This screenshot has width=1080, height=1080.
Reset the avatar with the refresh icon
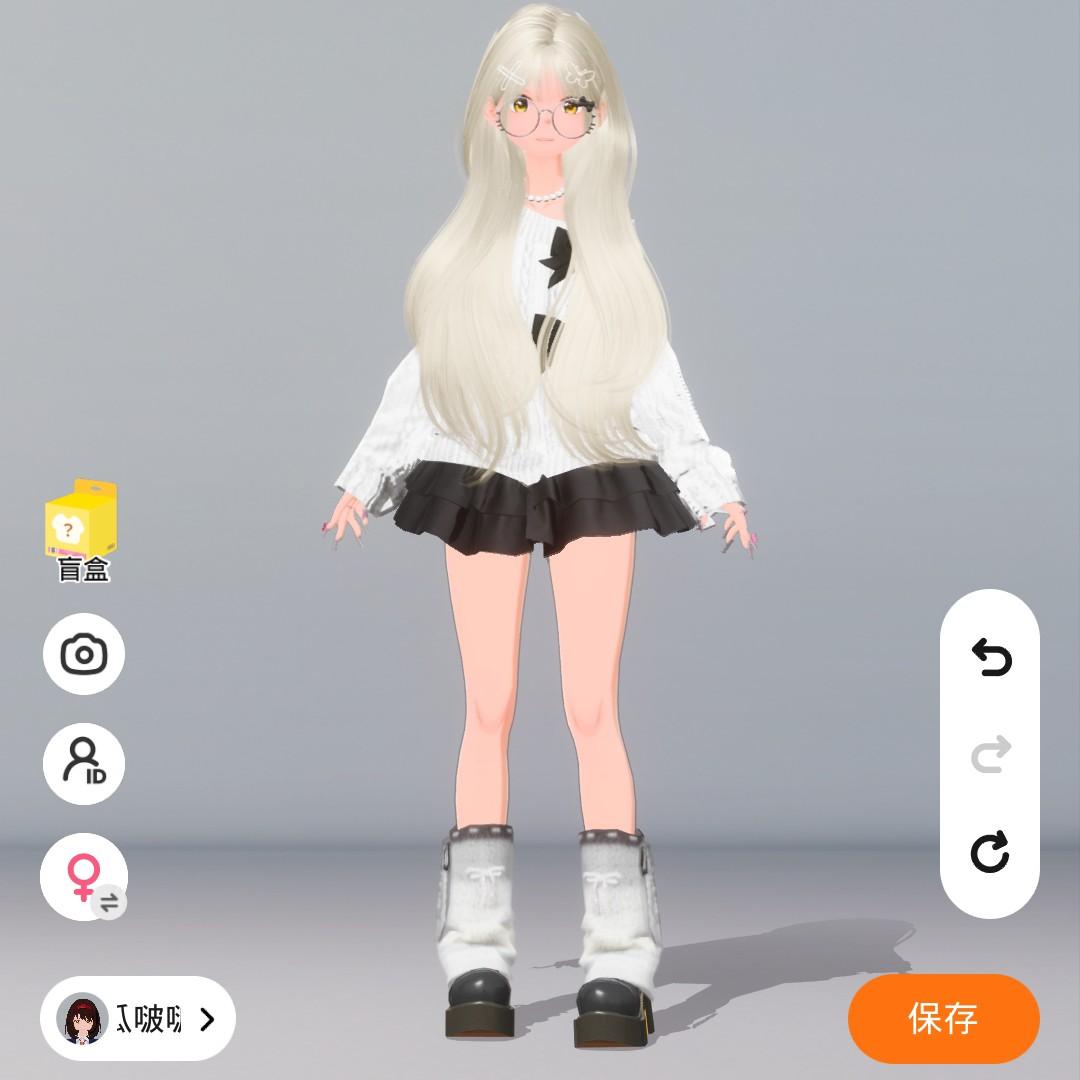[x=990, y=852]
